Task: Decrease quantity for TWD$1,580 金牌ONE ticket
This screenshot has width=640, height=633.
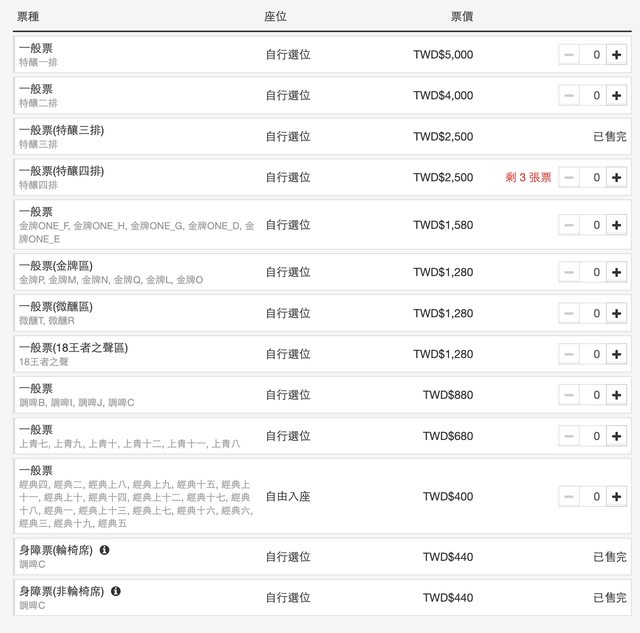Action: [x=569, y=225]
